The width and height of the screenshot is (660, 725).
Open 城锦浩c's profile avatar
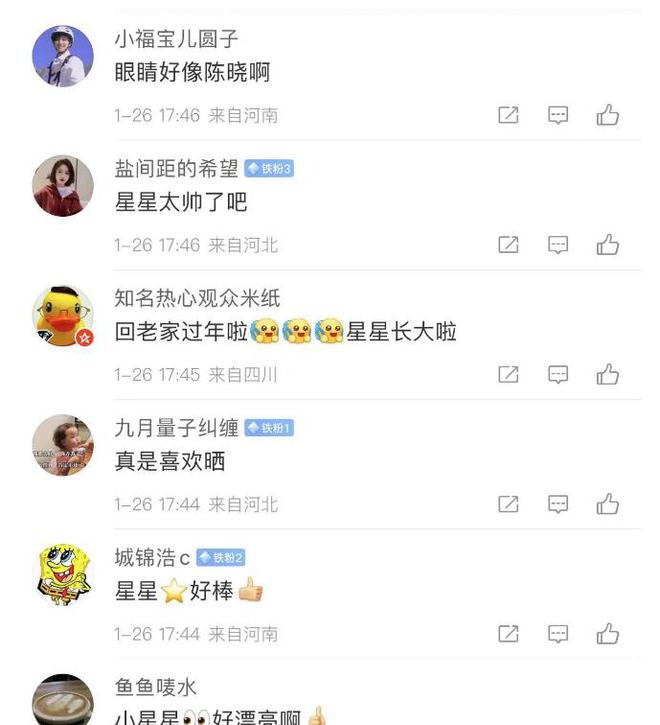pos(63,575)
